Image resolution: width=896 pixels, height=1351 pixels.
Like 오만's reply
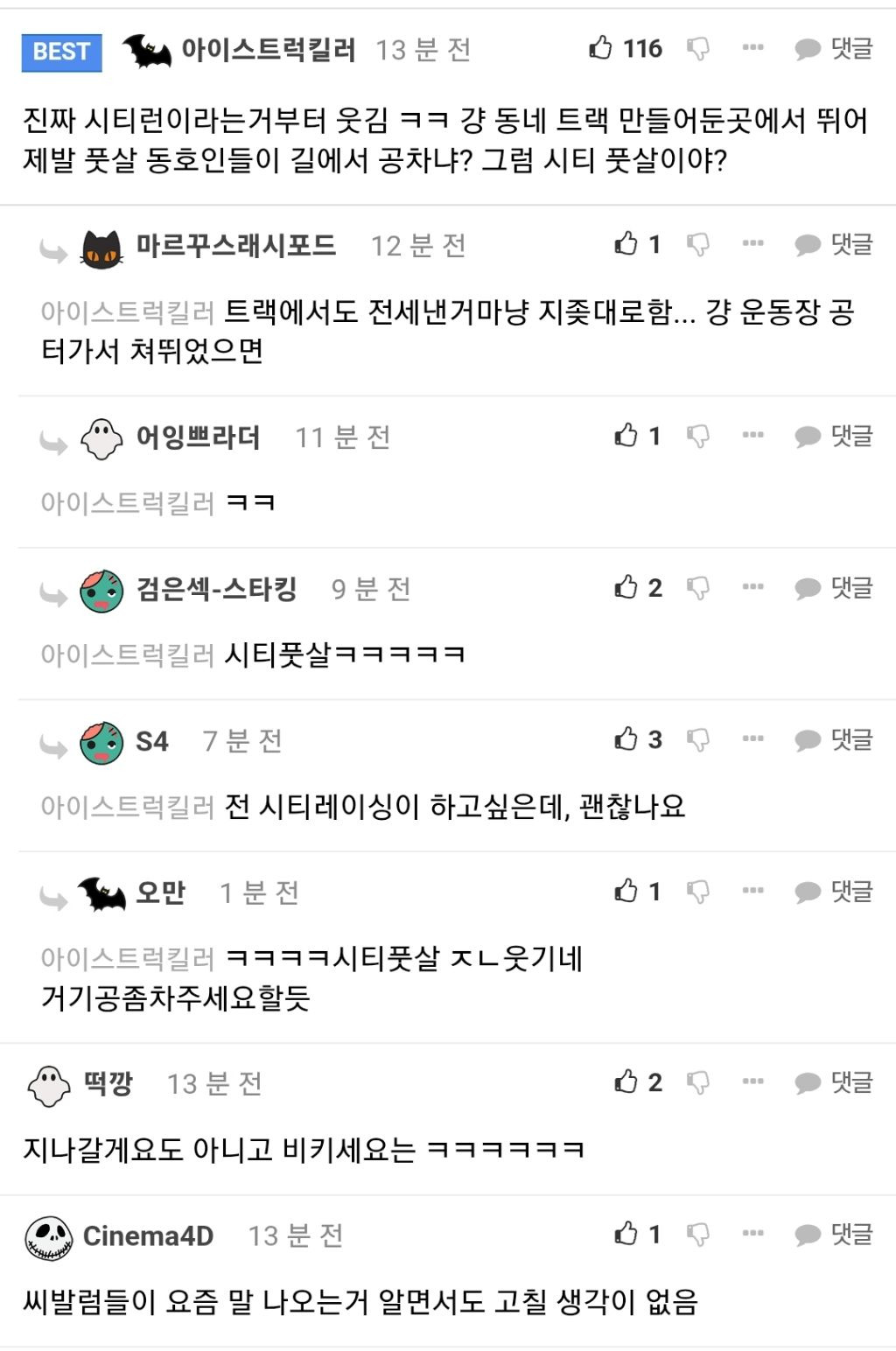coord(626,892)
